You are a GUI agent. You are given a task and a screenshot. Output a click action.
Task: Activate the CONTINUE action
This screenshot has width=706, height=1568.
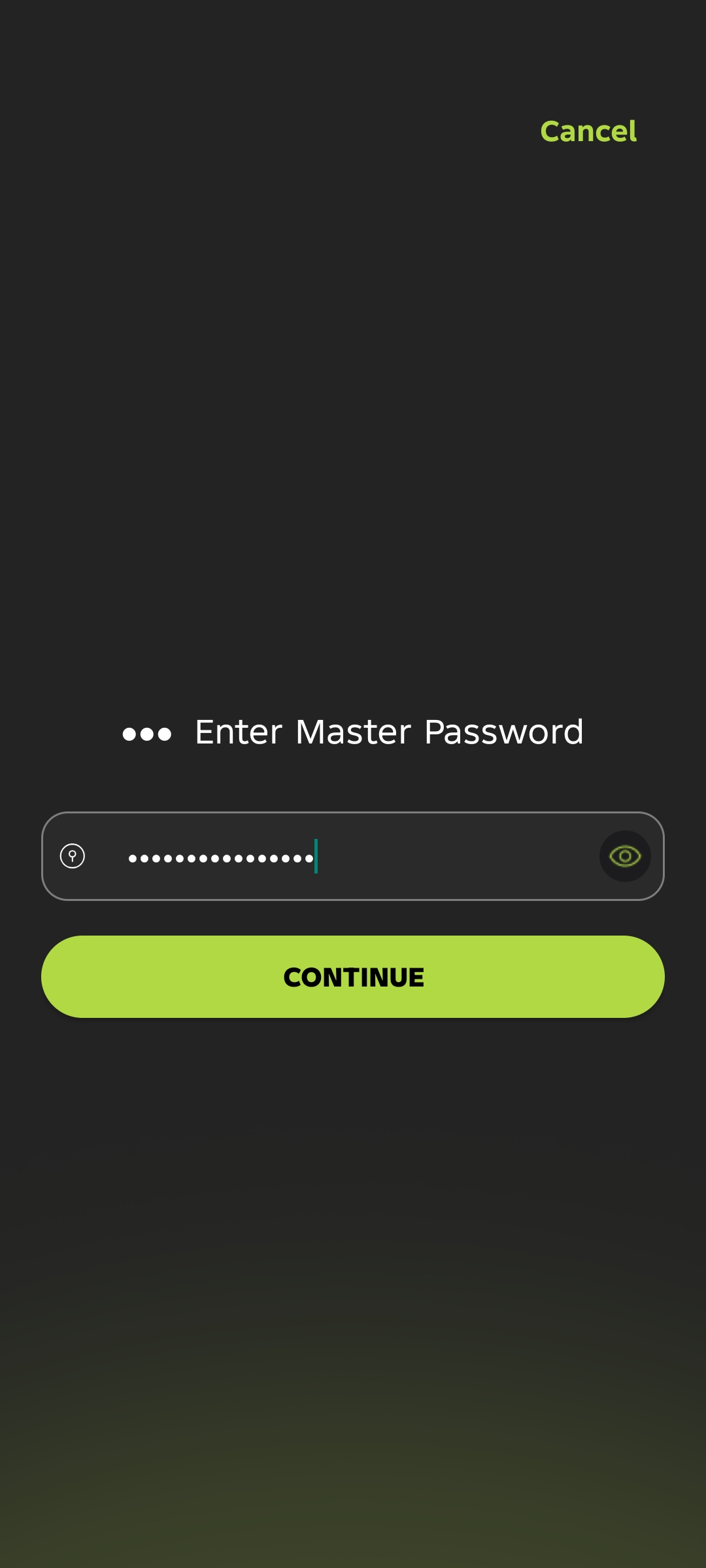point(353,976)
